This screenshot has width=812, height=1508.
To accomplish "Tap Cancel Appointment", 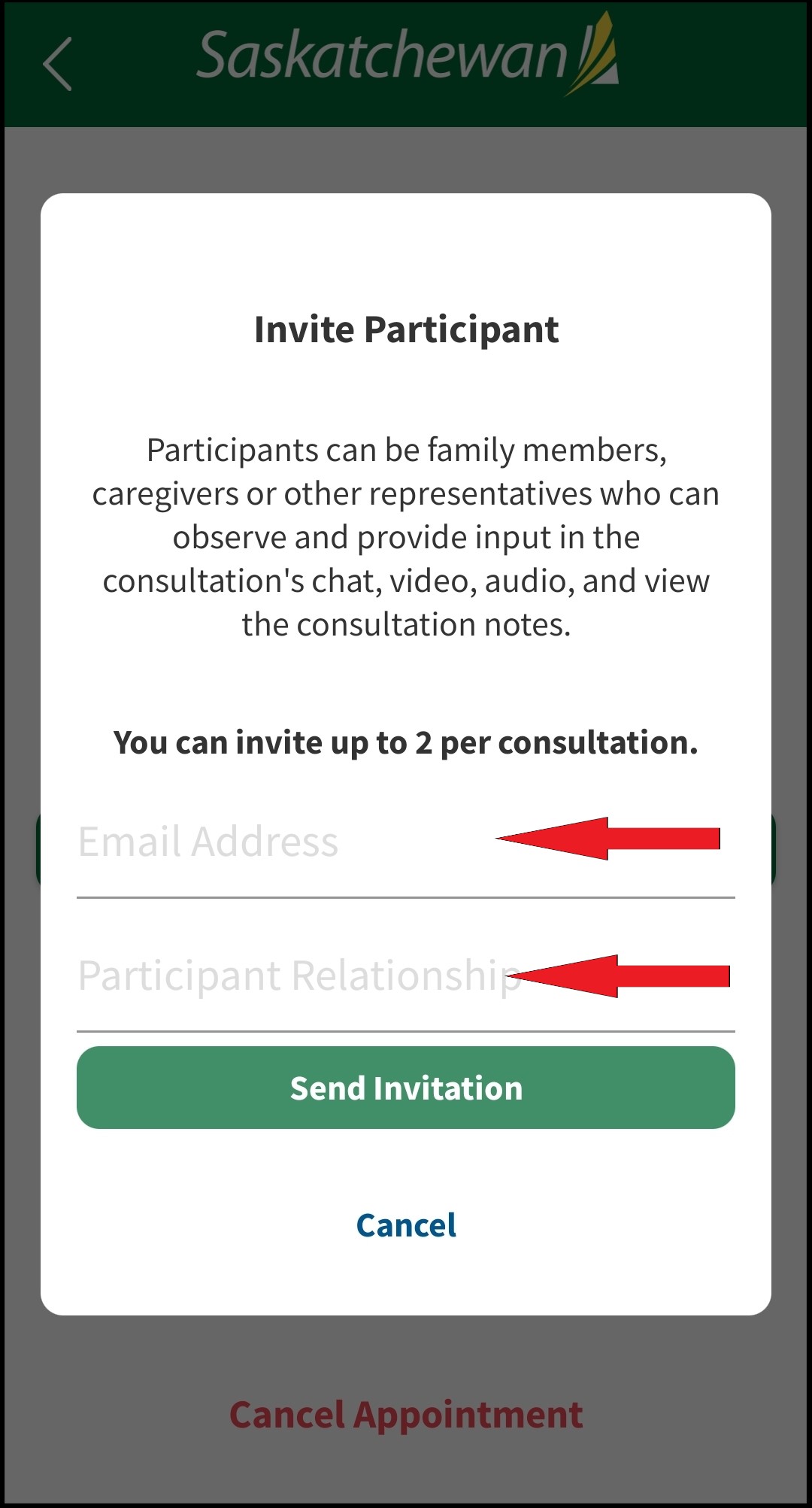I will [x=406, y=1415].
